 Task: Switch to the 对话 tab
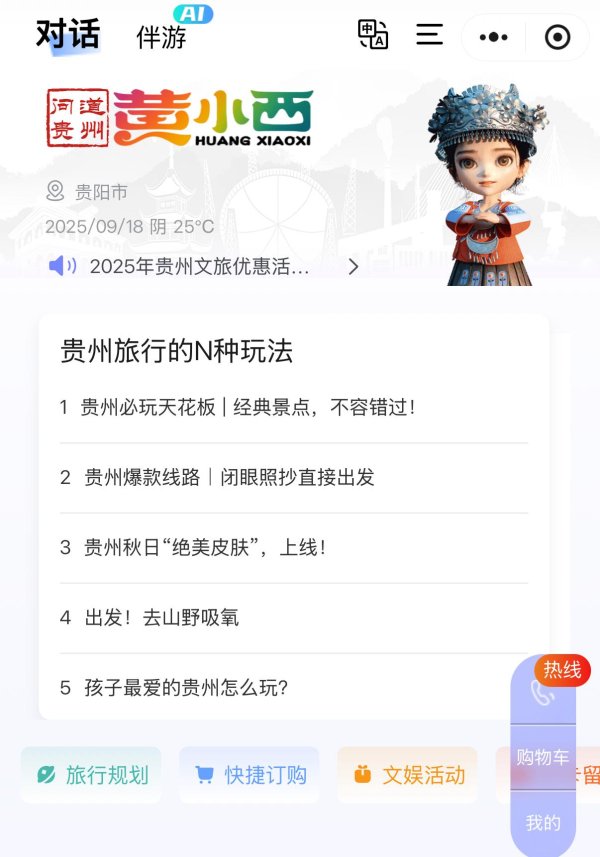pos(68,35)
